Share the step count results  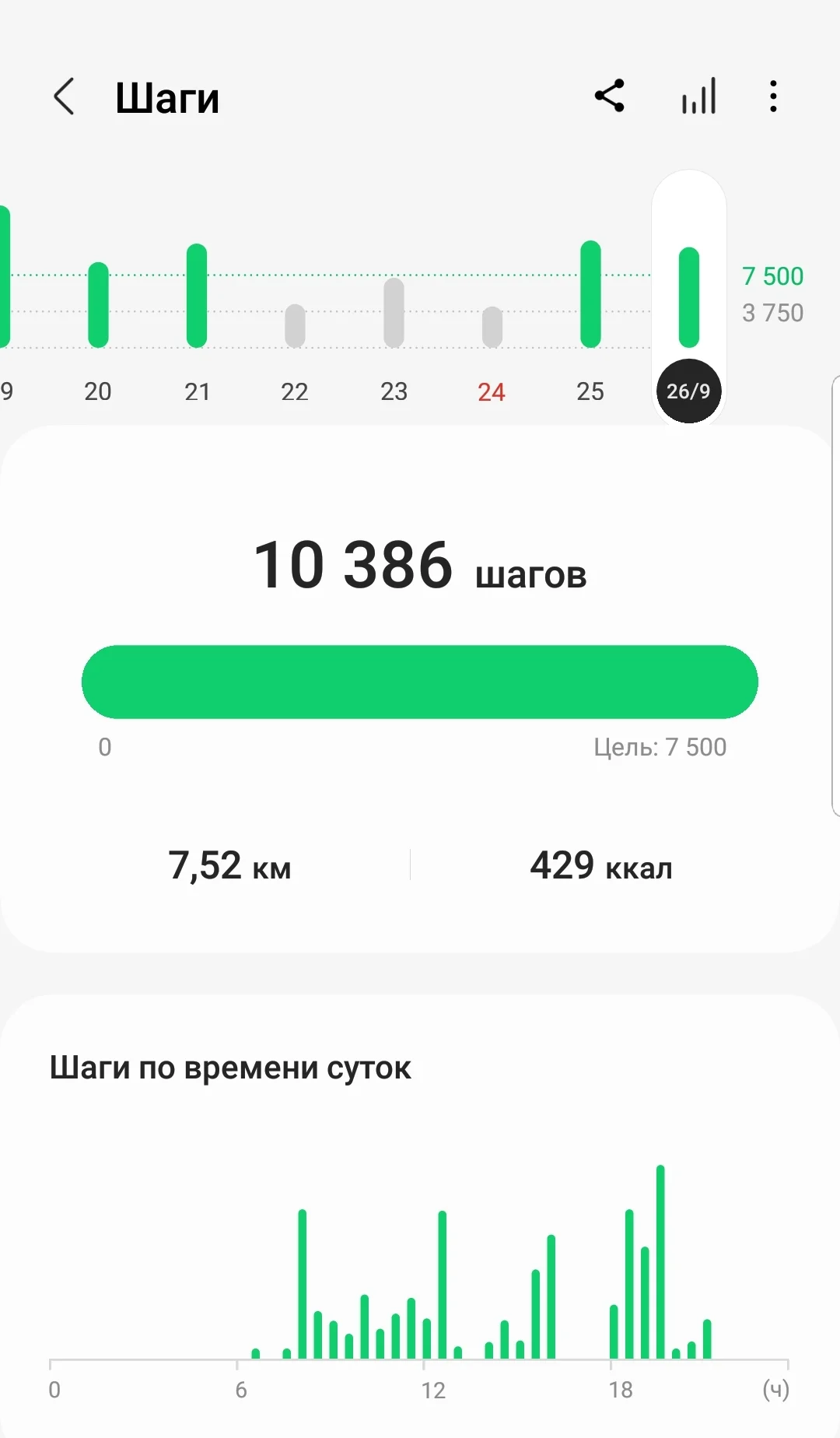(610, 96)
